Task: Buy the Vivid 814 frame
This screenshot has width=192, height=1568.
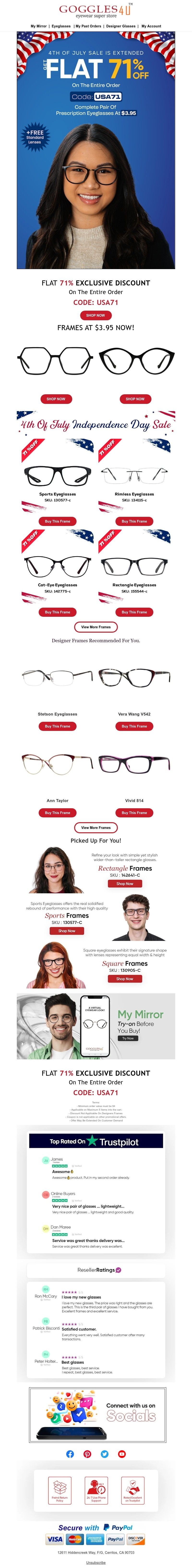Action: [x=134, y=813]
